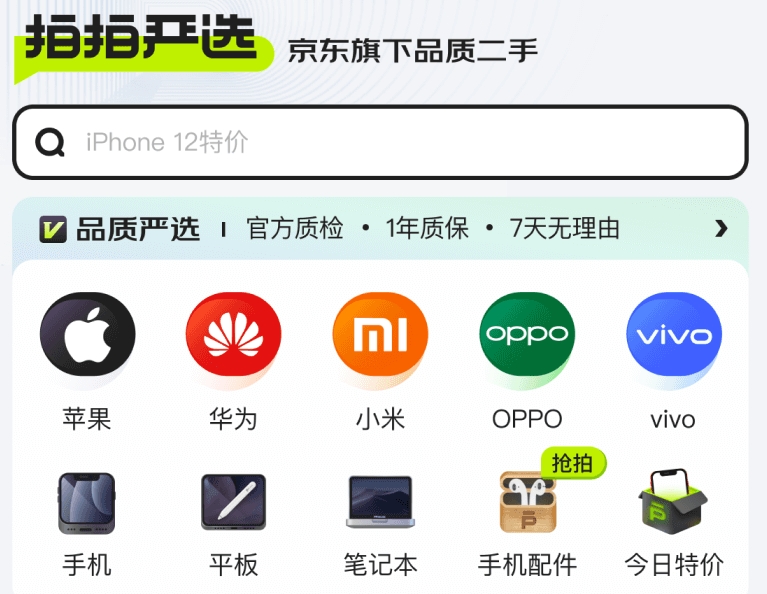Expand the 品质严选 banner chevron

pyautogui.click(x=721, y=229)
